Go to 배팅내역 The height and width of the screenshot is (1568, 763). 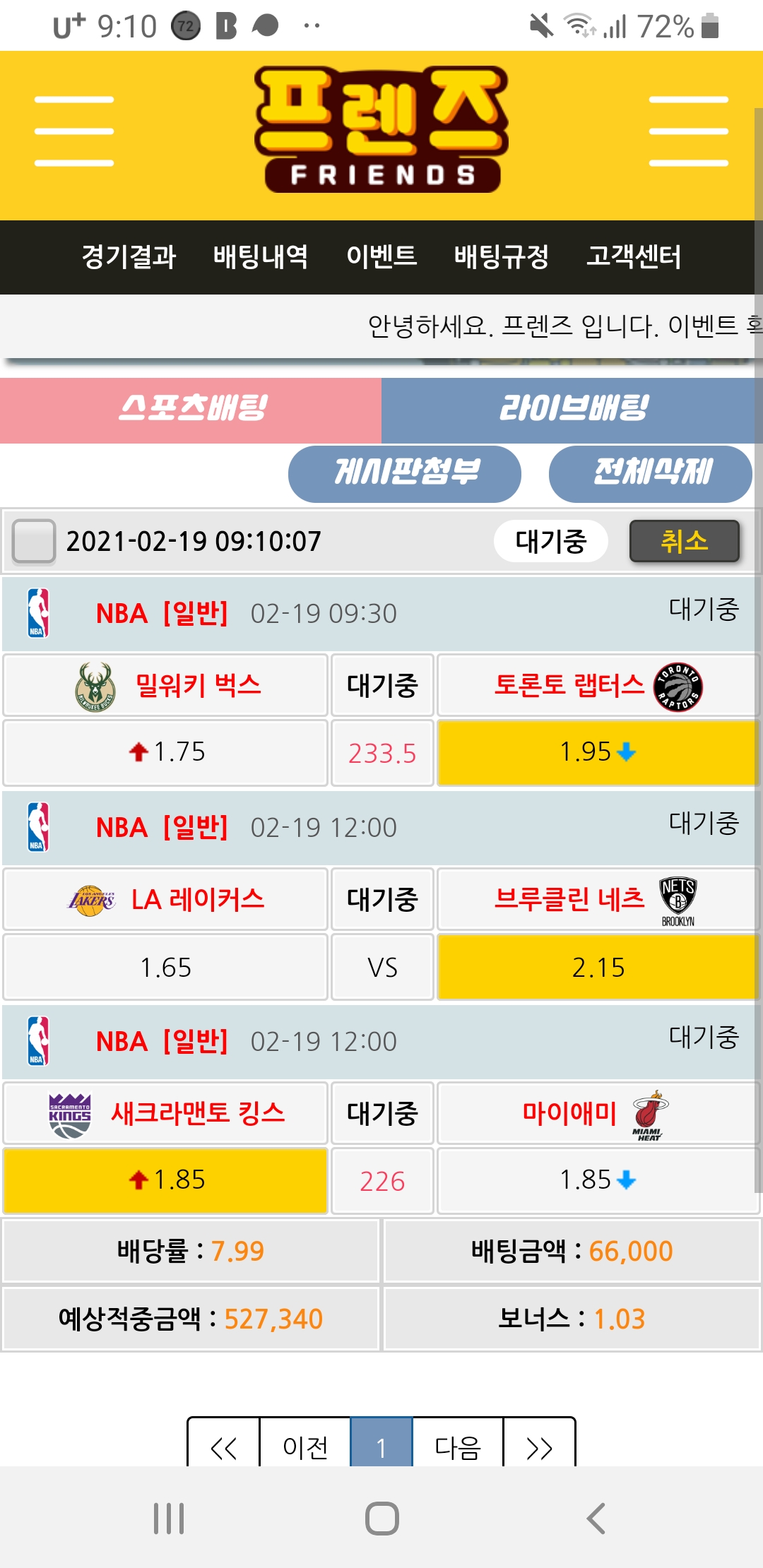[x=261, y=256]
